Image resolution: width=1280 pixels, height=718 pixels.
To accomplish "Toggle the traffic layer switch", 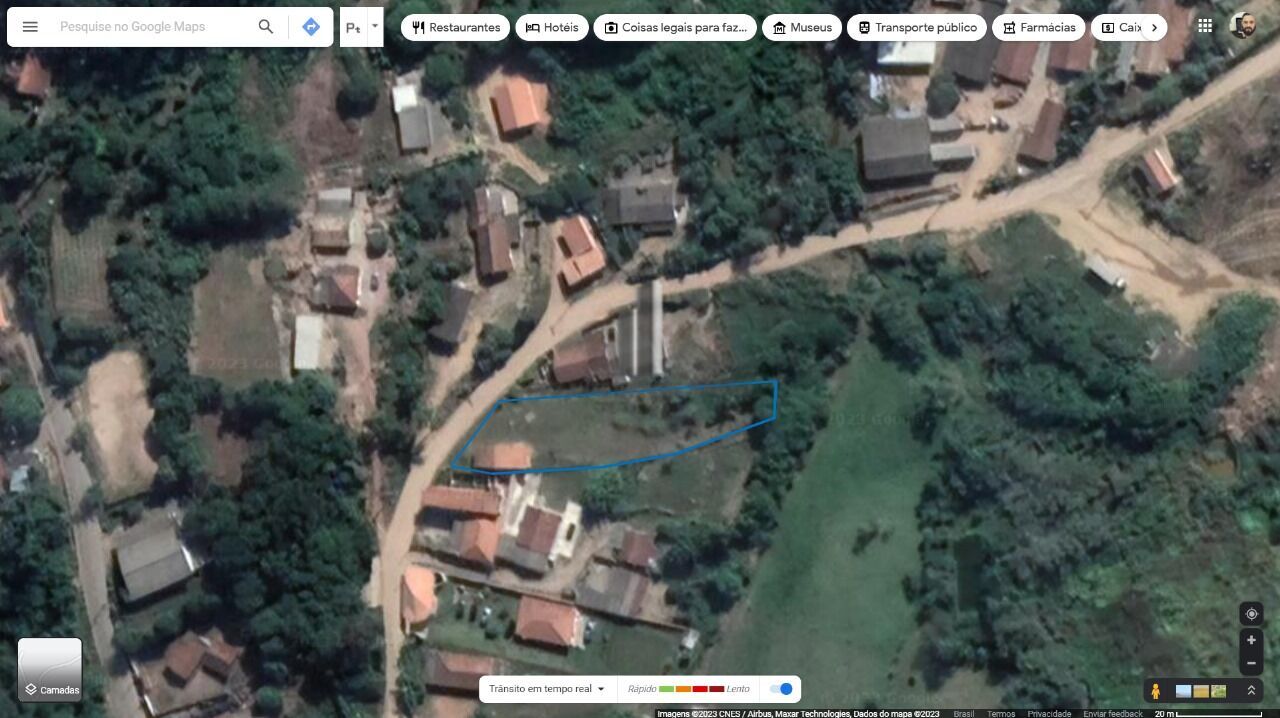I will [781, 689].
